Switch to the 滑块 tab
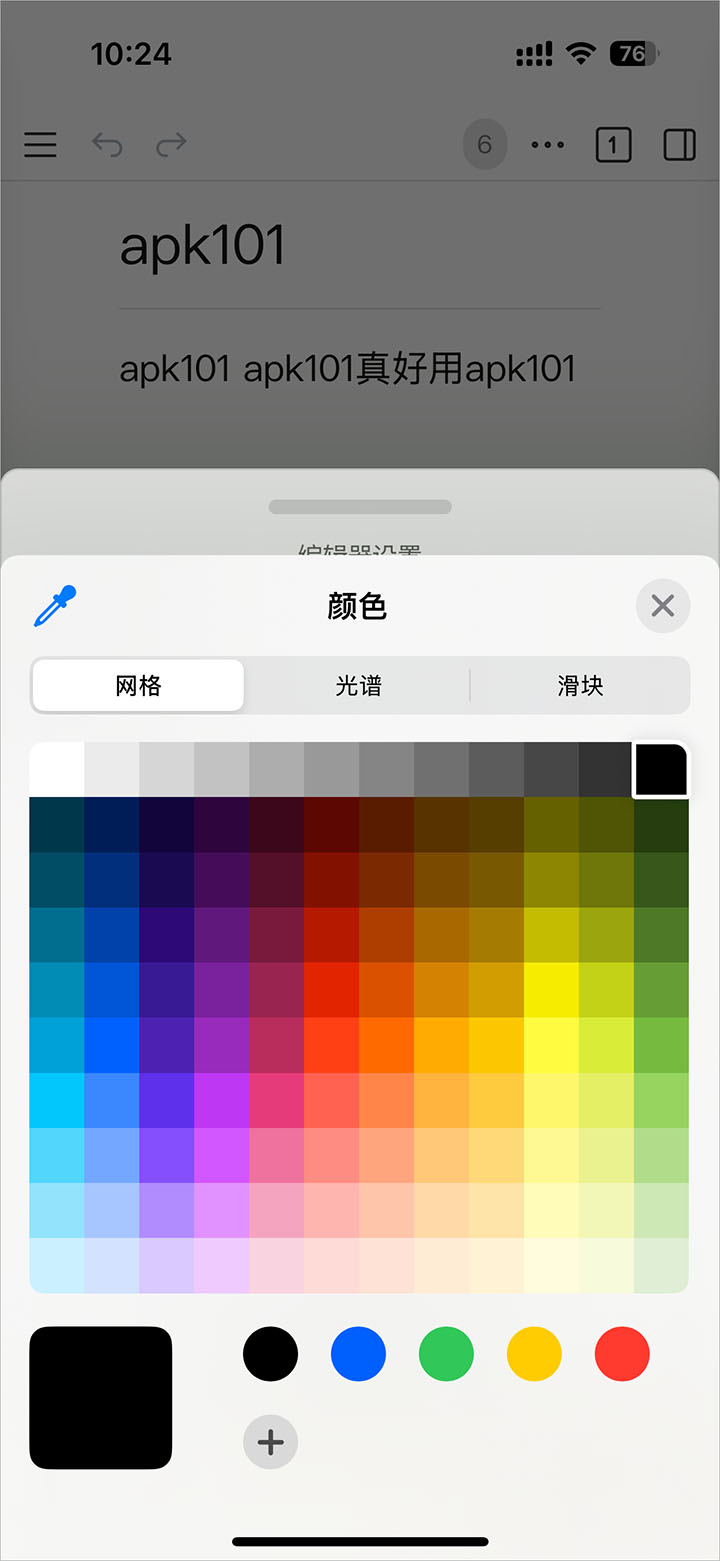Screen dimensions: 720x1561 pyautogui.click(x=580, y=686)
